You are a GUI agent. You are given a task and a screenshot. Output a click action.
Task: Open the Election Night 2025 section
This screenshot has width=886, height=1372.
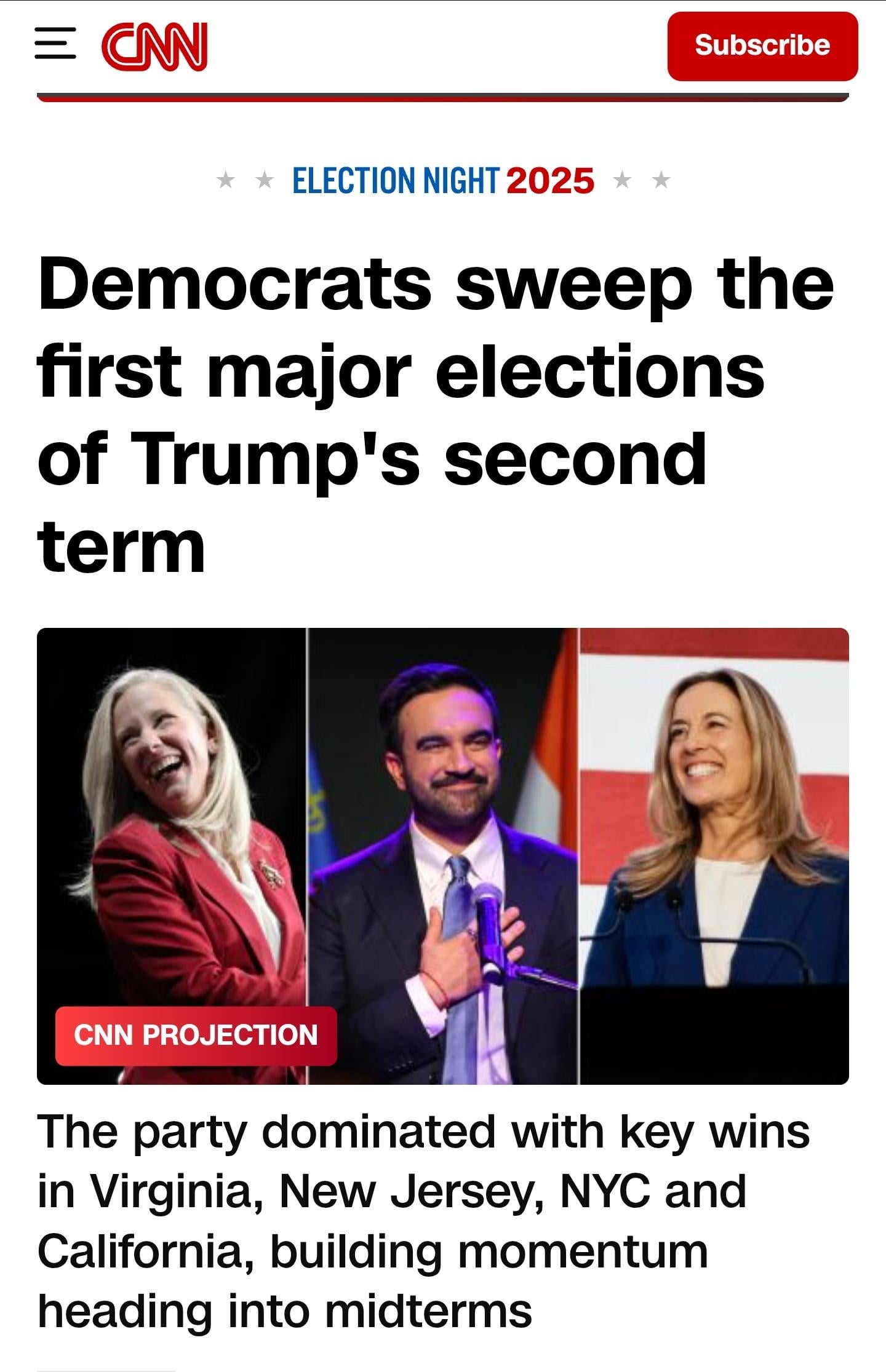point(443,180)
